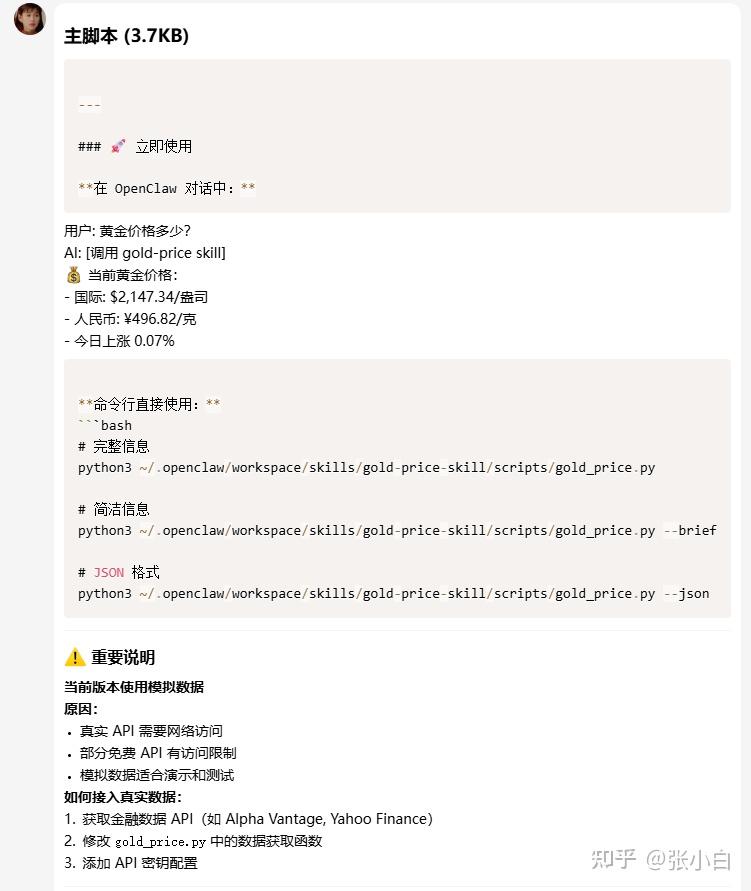
Task: Open the sender's profile avatar
Action: [30, 19]
